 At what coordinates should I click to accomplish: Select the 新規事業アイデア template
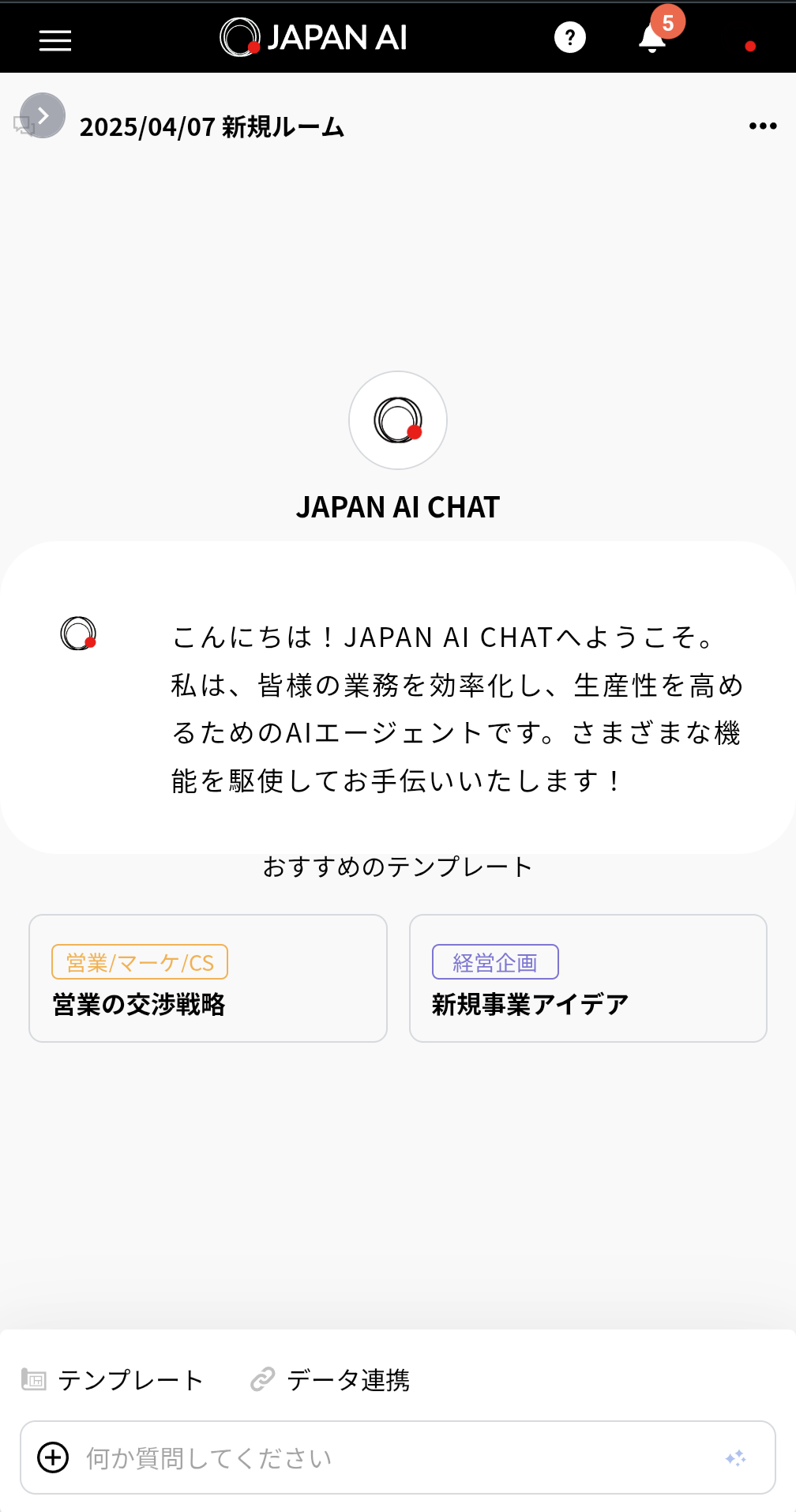coord(588,978)
